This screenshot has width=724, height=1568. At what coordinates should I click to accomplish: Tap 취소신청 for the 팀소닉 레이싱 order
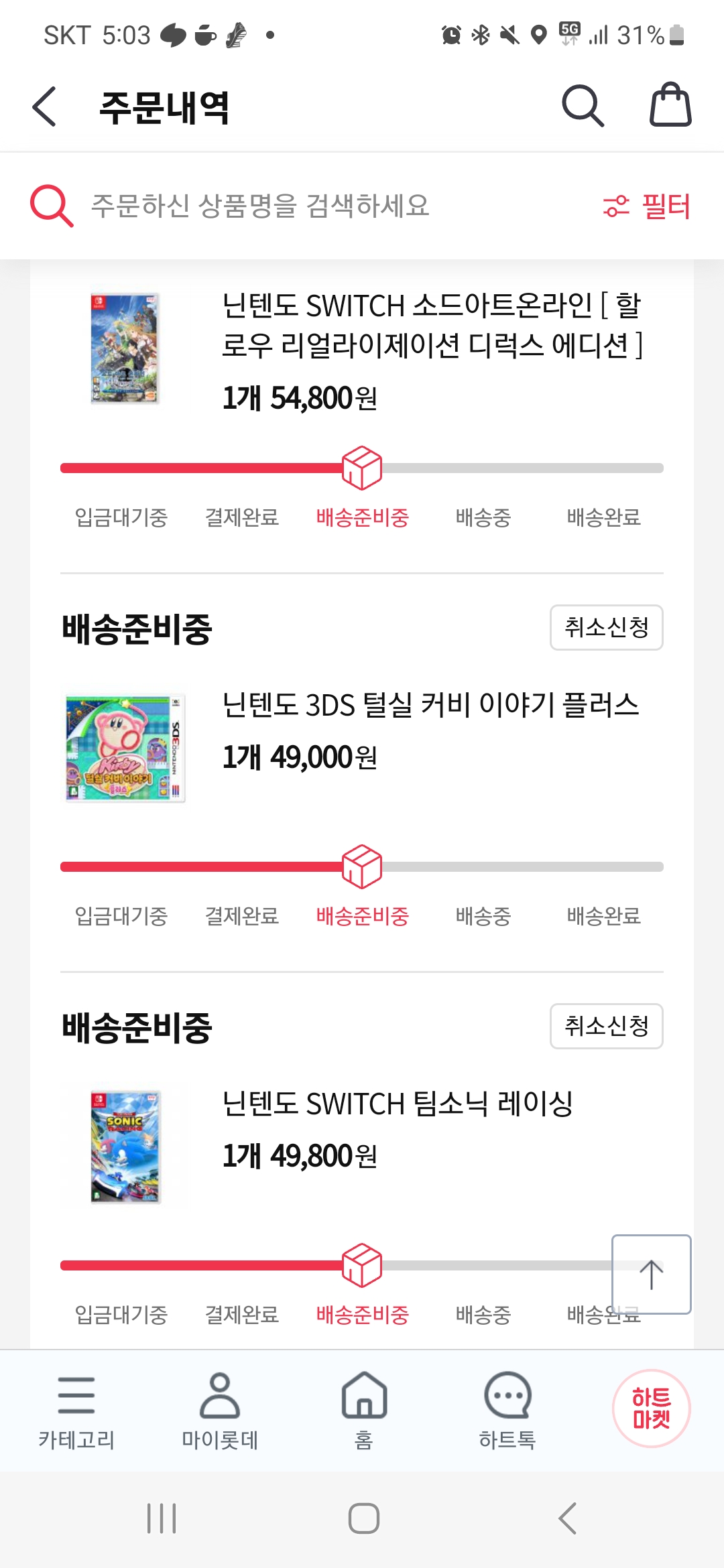pos(606,1026)
